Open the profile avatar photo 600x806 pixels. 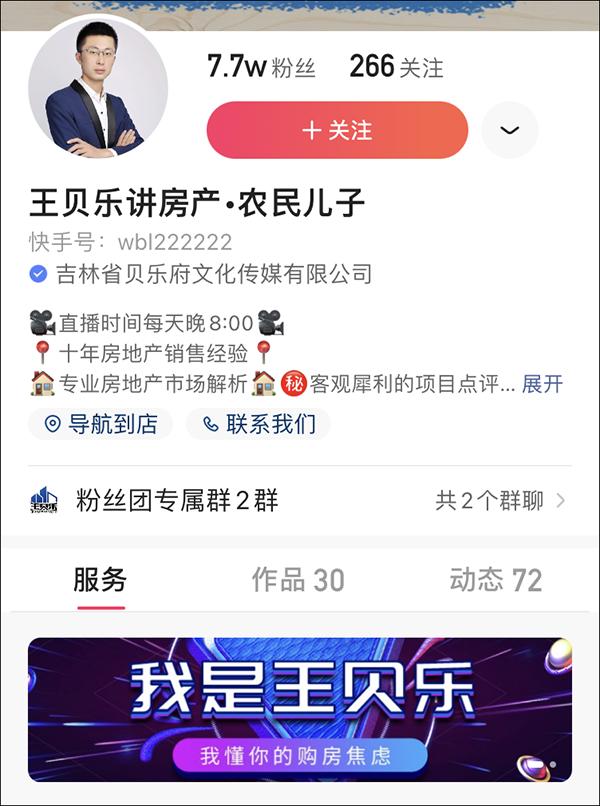[x=96, y=87]
